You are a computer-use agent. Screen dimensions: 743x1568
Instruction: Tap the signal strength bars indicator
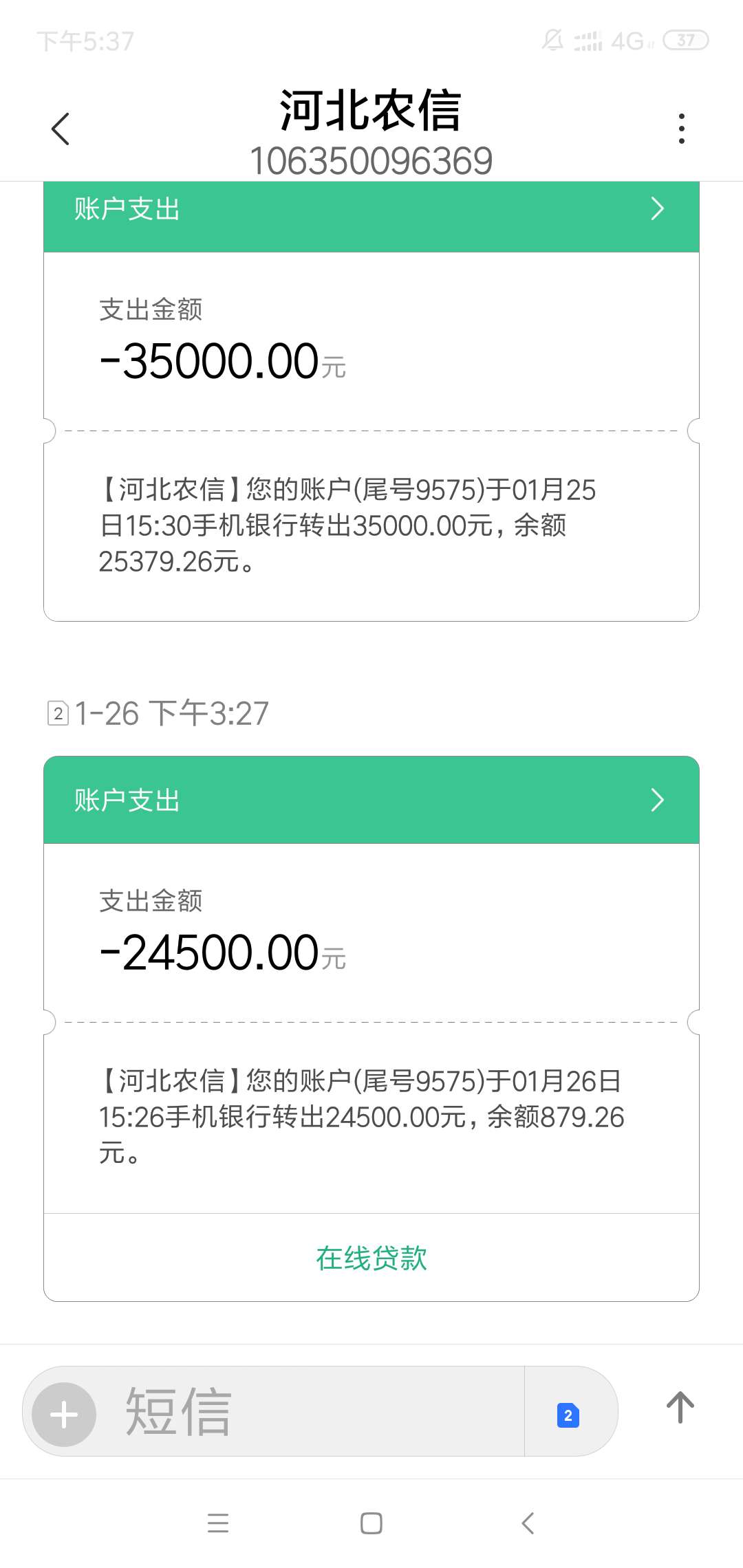coord(590,41)
